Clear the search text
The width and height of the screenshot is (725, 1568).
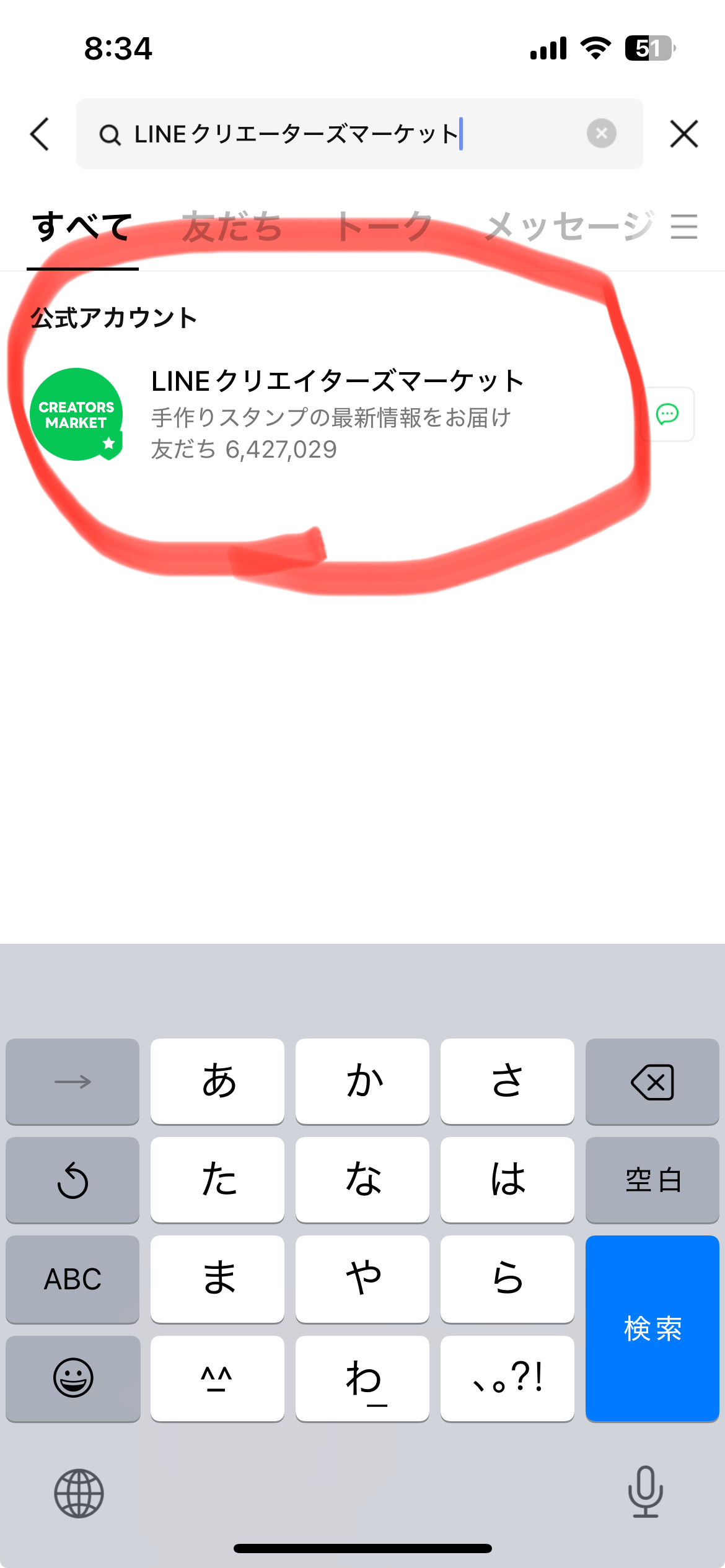pyautogui.click(x=601, y=133)
